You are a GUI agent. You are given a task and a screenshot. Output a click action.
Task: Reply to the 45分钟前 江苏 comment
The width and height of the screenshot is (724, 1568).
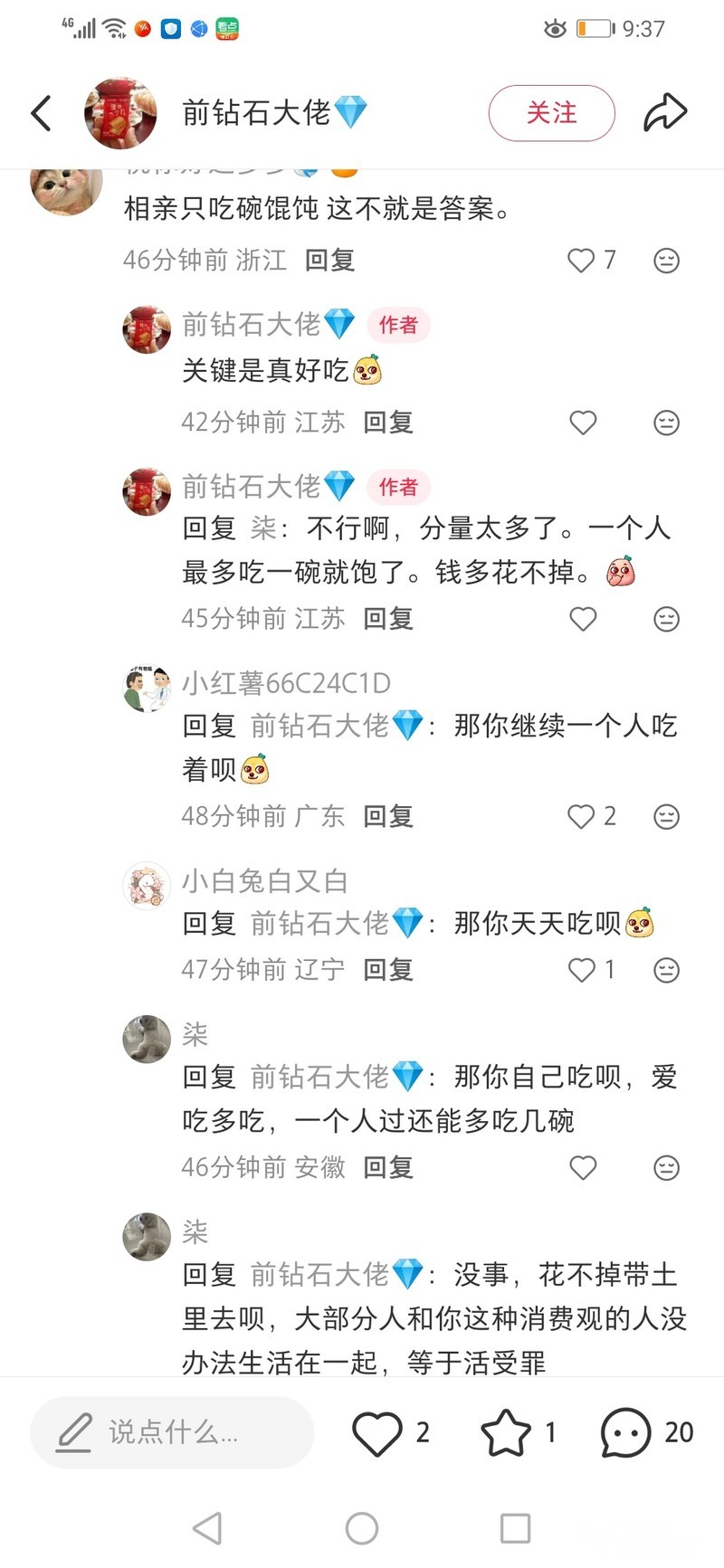point(387,619)
